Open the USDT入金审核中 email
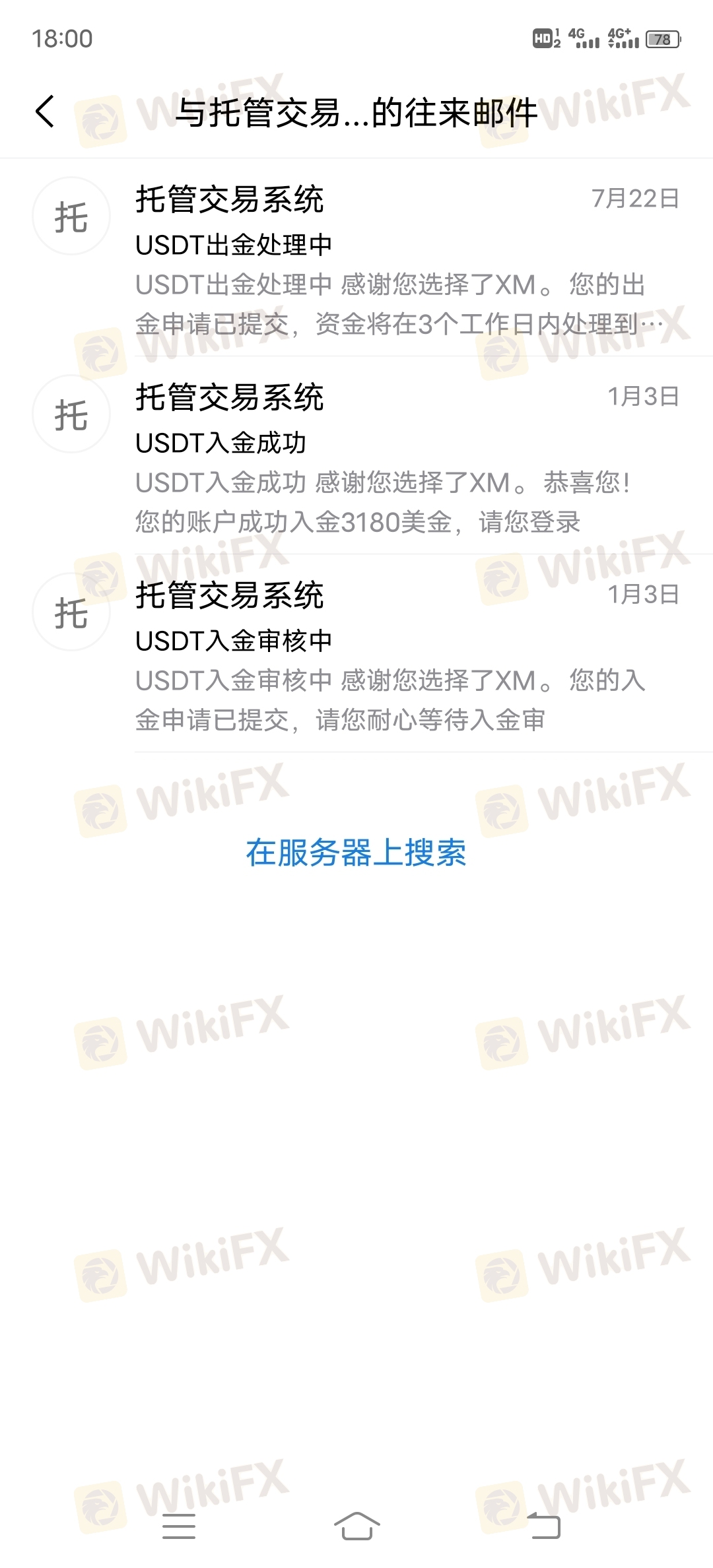Viewport: 713px width, 1568px height. pyautogui.click(x=356, y=654)
